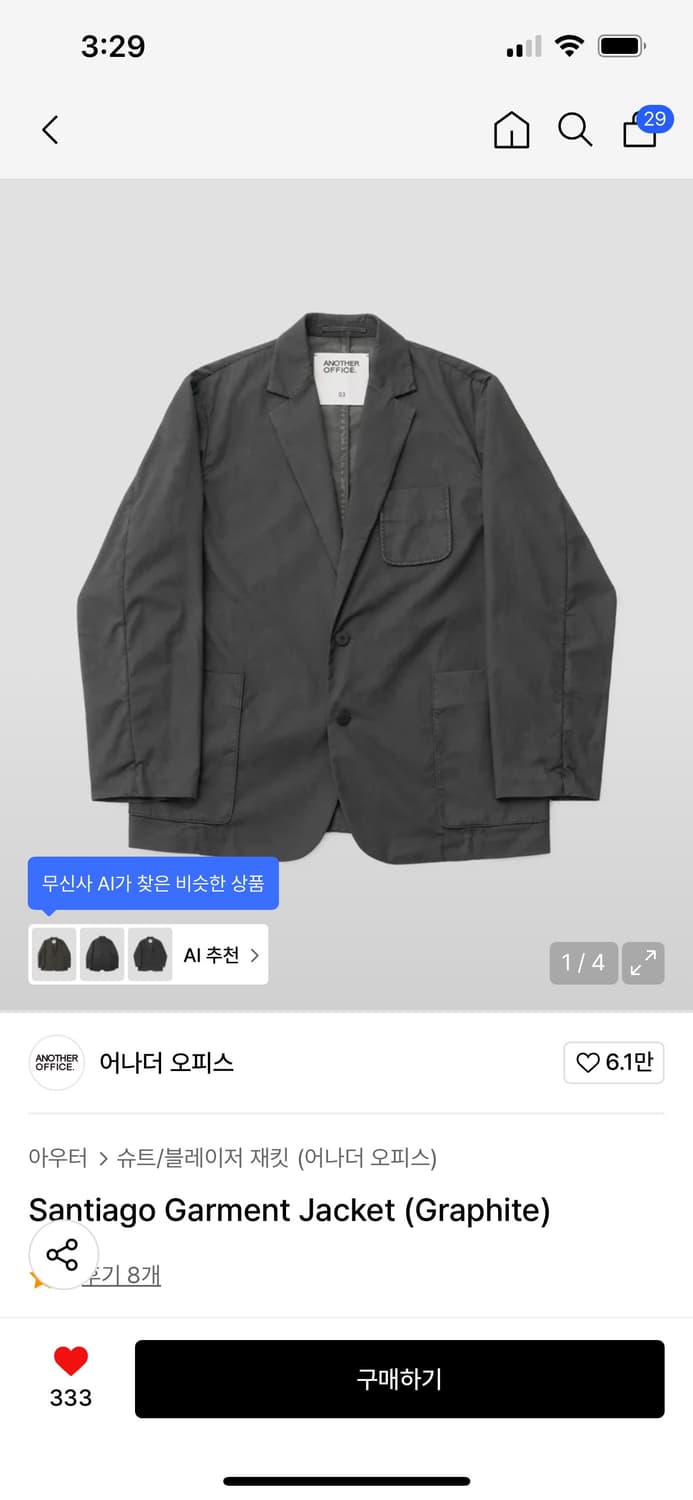View the 8 reviews (후기 8개)
693x1500 pixels.
[125, 1275]
